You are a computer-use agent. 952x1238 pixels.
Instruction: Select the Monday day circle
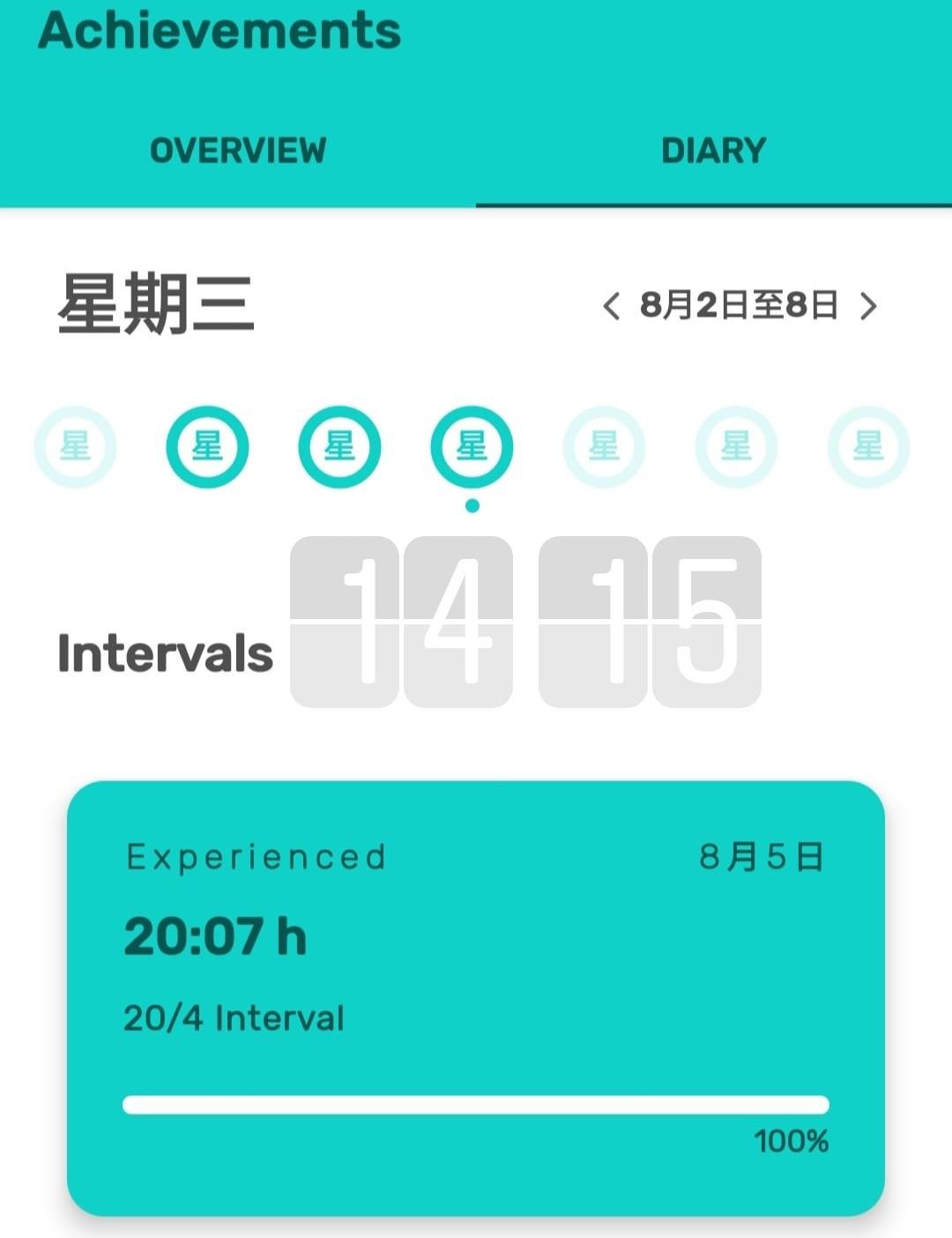click(207, 446)
